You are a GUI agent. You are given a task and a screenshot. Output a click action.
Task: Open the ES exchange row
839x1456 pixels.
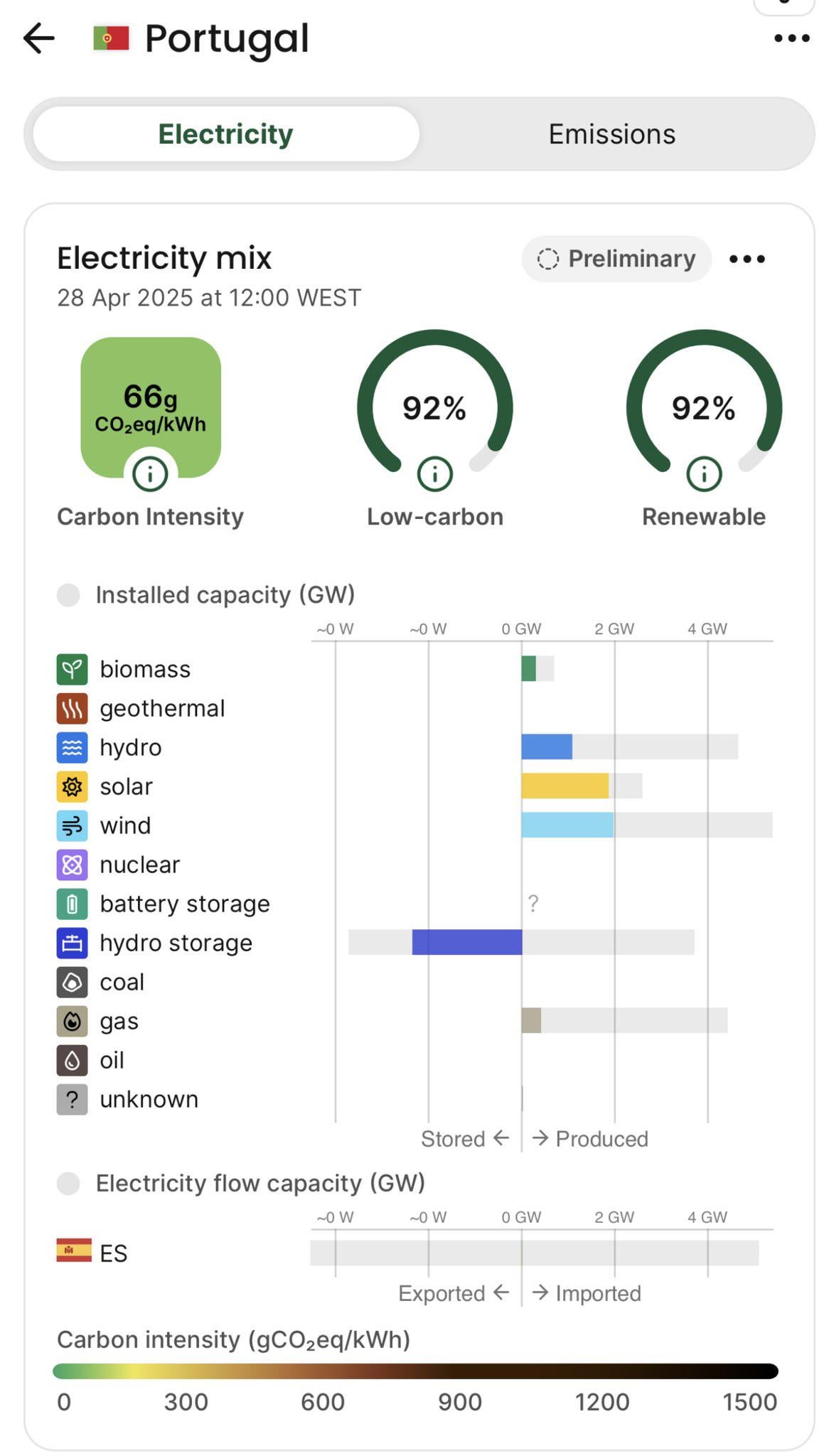point(415,1253)
